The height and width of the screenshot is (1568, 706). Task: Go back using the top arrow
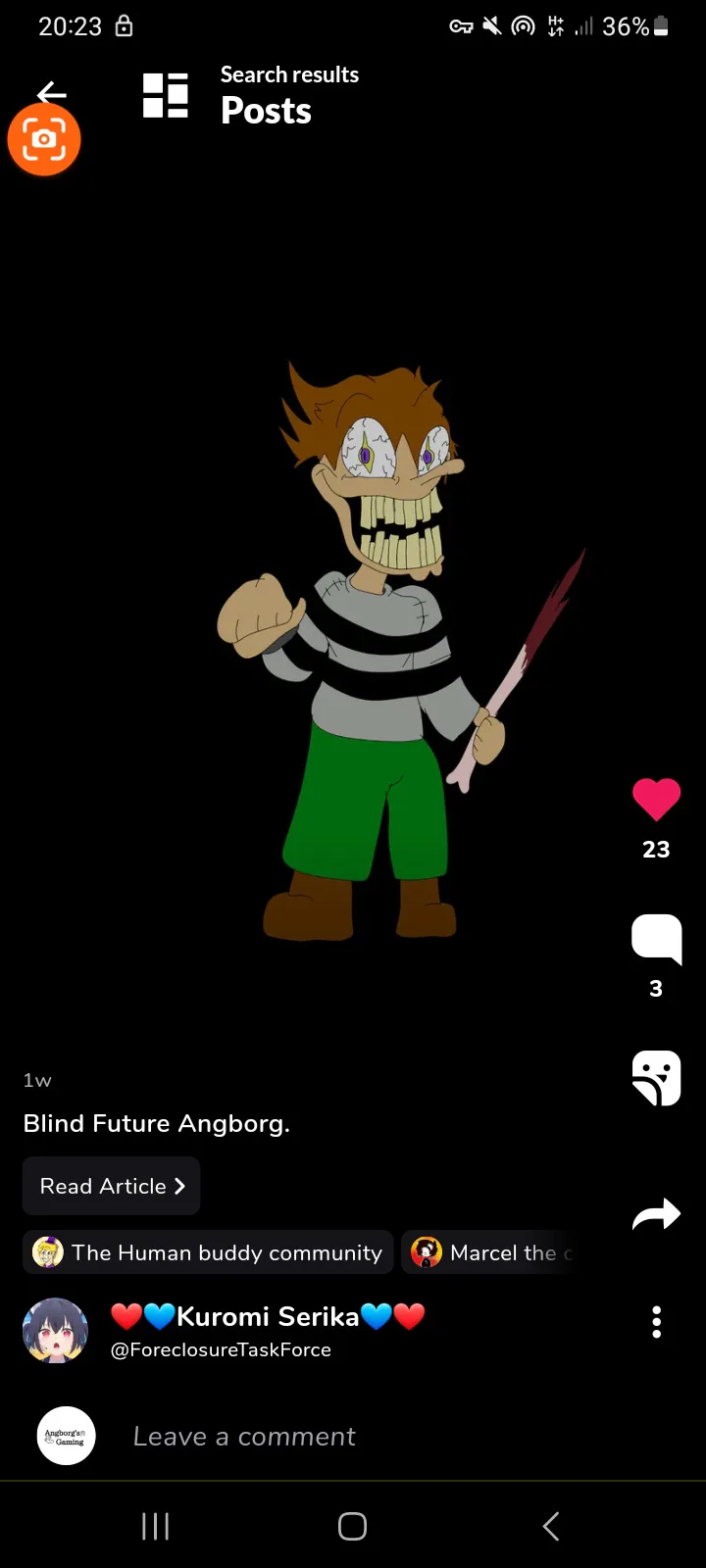(x=51, y=93)
